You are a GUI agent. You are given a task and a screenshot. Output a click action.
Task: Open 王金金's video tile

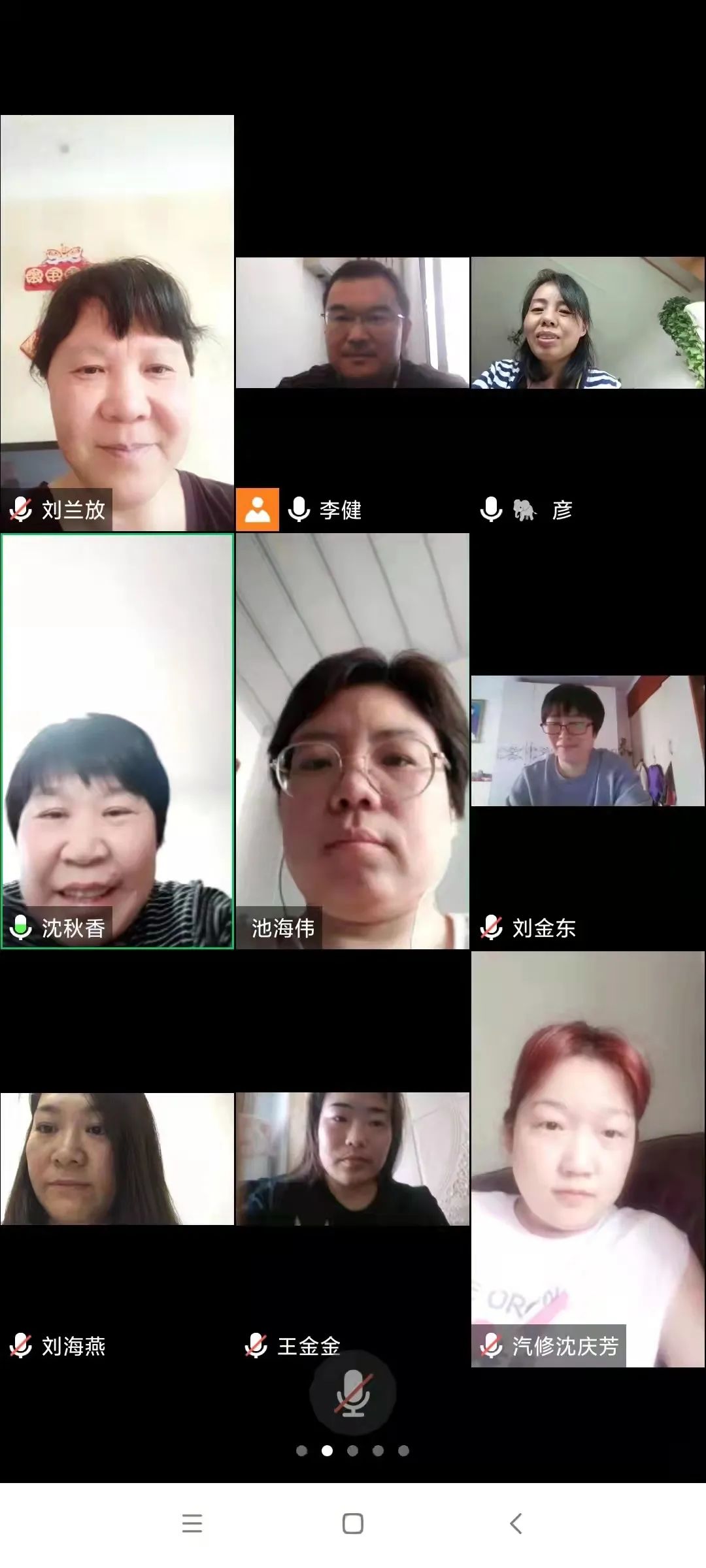point(352,1158)
